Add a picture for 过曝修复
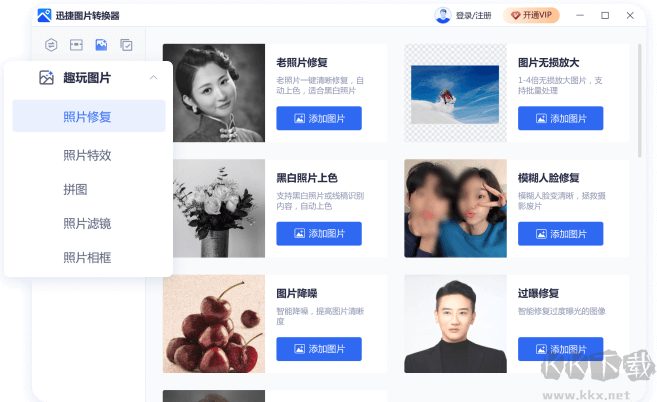Image resolution: width=657 pixels, height=402 pixels. (x=561, y=349)
